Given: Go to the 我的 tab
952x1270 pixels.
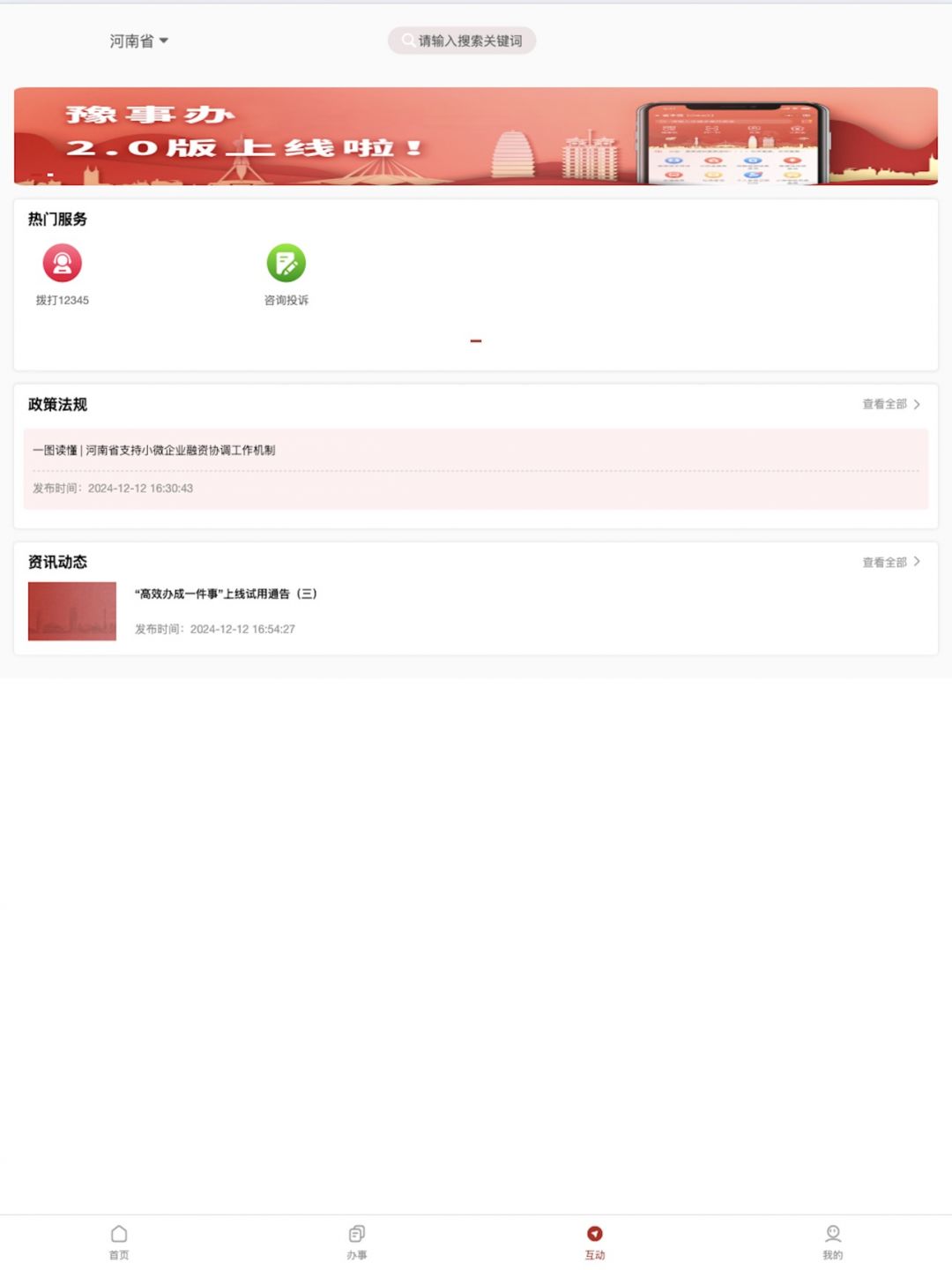Looking at the screenshot, I should click(x=833, y=1242).
